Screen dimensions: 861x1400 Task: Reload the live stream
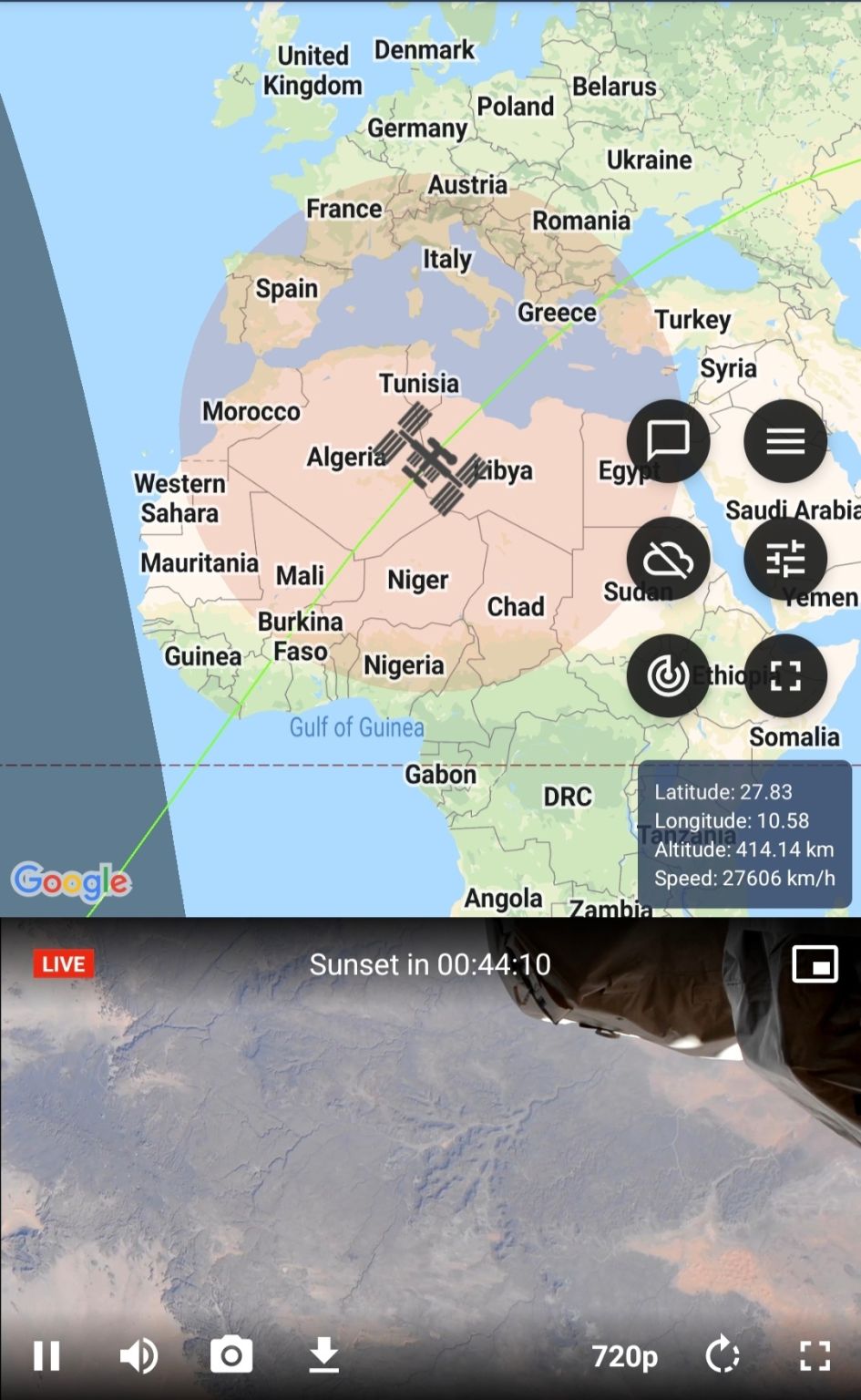723,1355
